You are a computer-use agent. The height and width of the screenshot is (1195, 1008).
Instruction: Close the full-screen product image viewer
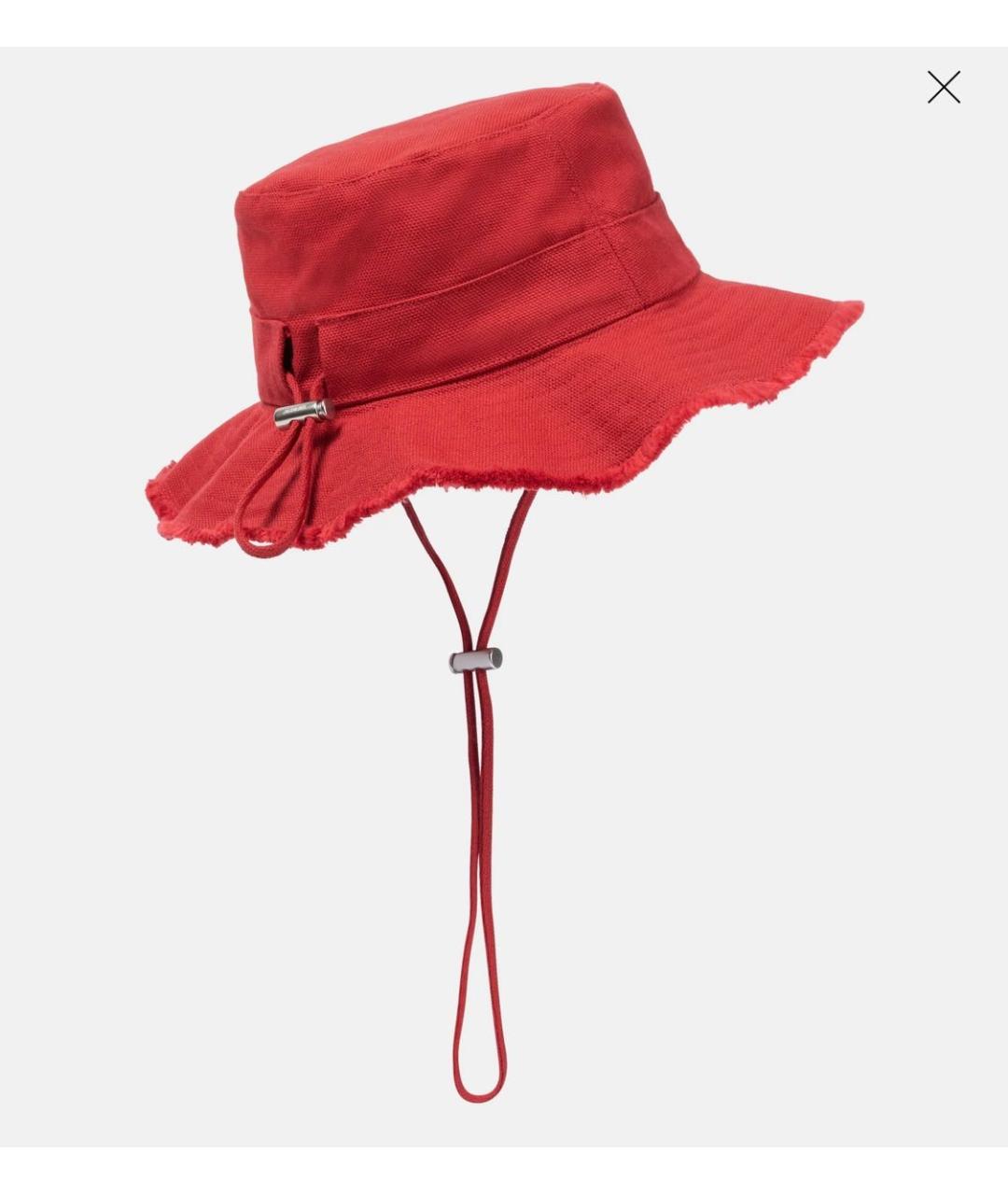click(x=944, y=87)
